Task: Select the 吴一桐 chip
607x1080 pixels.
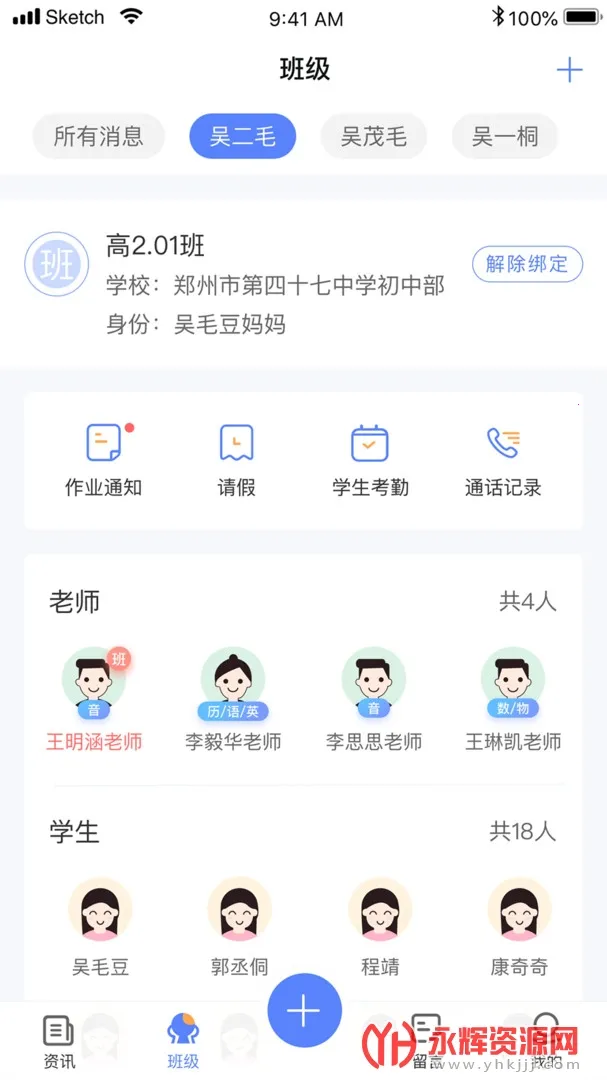Action: 505,136
